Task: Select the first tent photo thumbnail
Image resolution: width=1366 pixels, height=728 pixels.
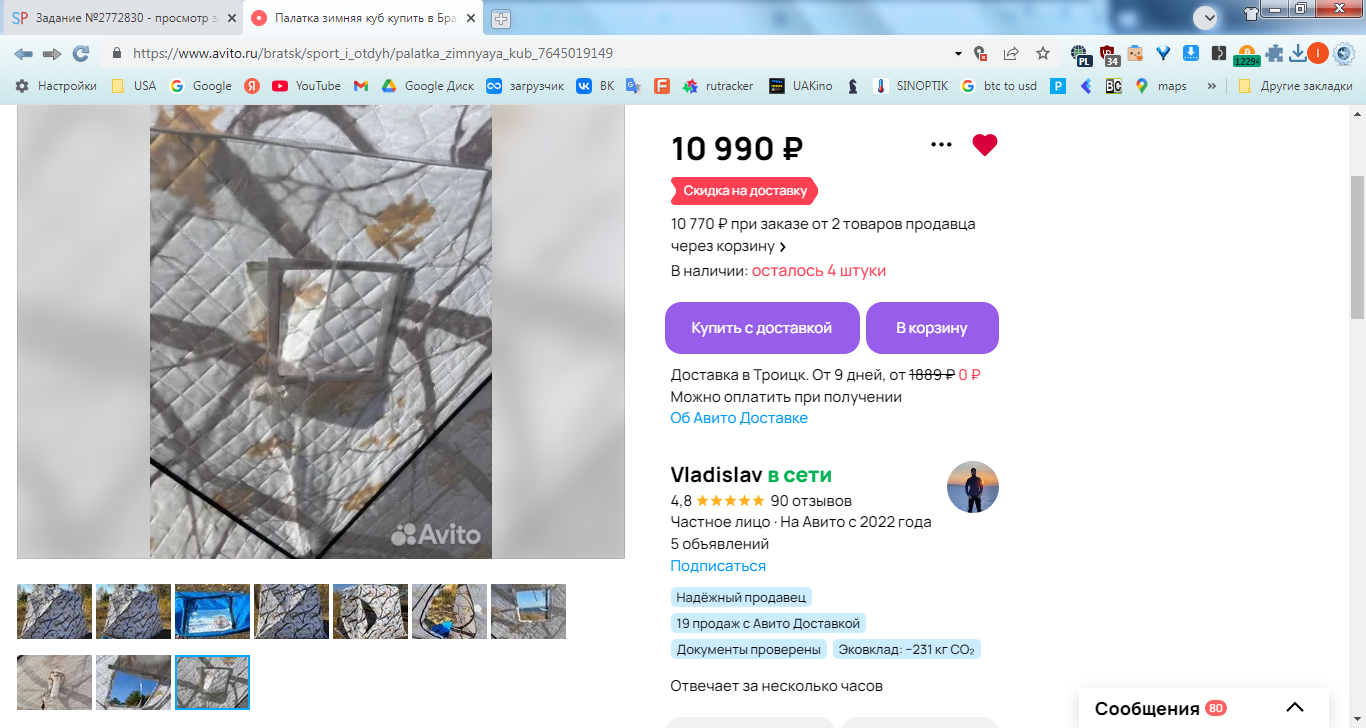Action: pos(54,611)
